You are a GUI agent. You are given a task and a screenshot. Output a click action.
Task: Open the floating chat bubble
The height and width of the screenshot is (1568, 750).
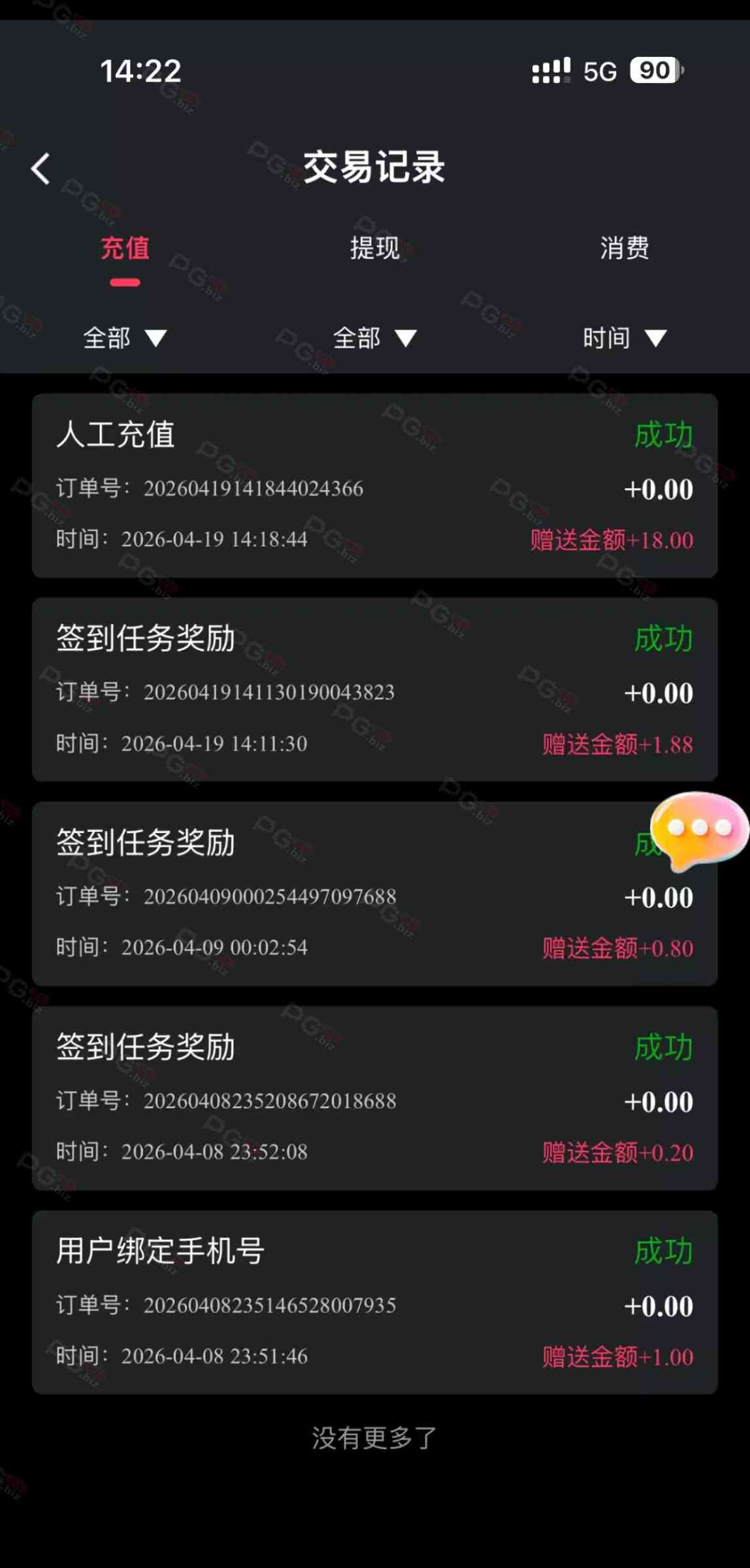tap(698, 829)
